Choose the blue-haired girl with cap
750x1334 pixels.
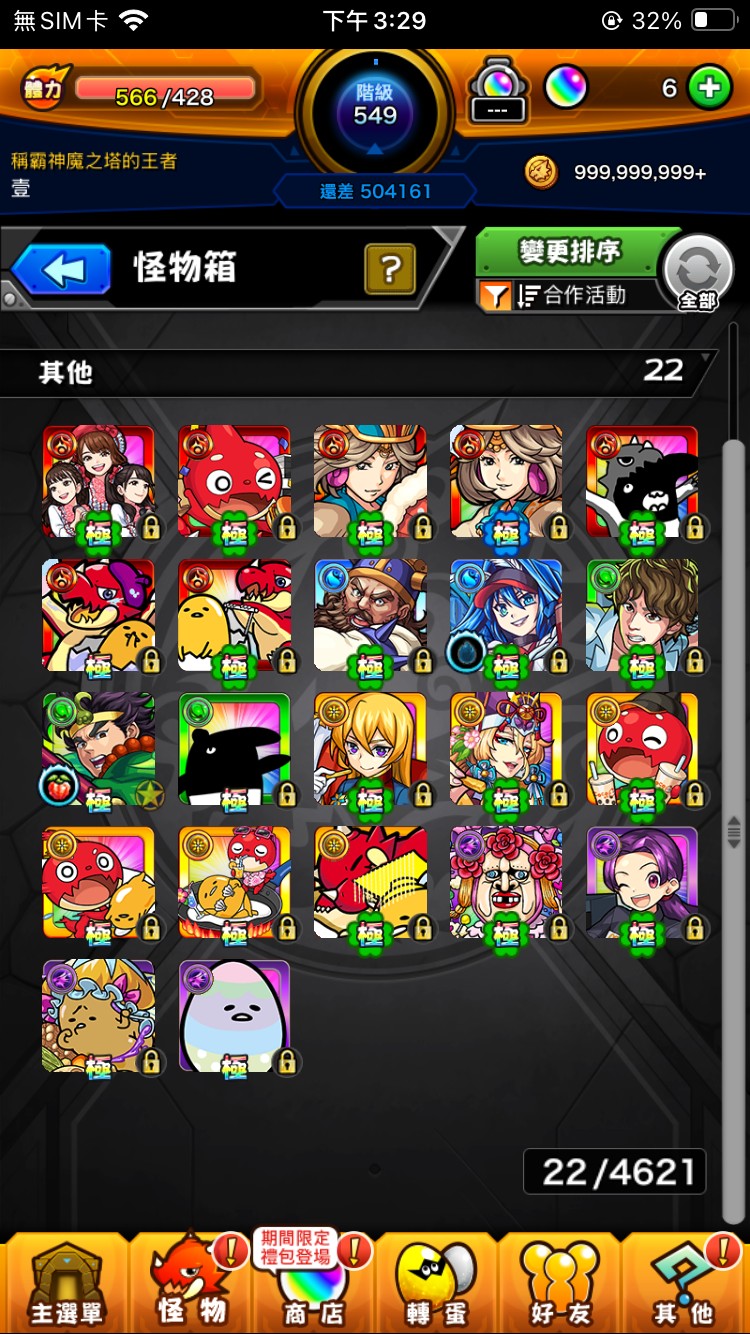(x=506, y=615)
